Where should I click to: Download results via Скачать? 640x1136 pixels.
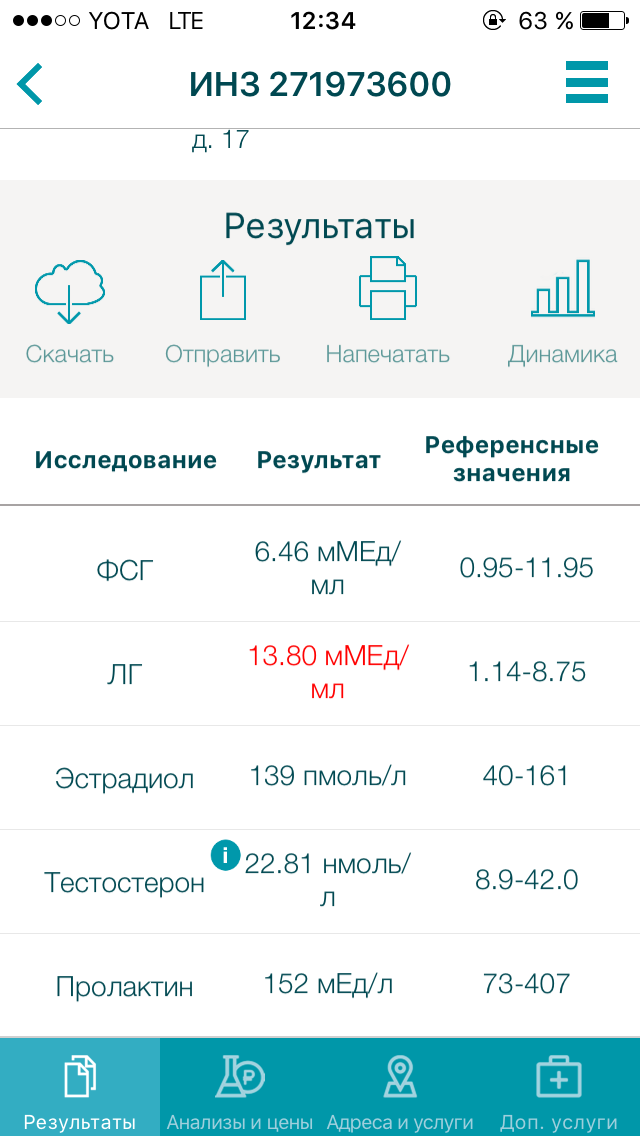tap(70, 310)
